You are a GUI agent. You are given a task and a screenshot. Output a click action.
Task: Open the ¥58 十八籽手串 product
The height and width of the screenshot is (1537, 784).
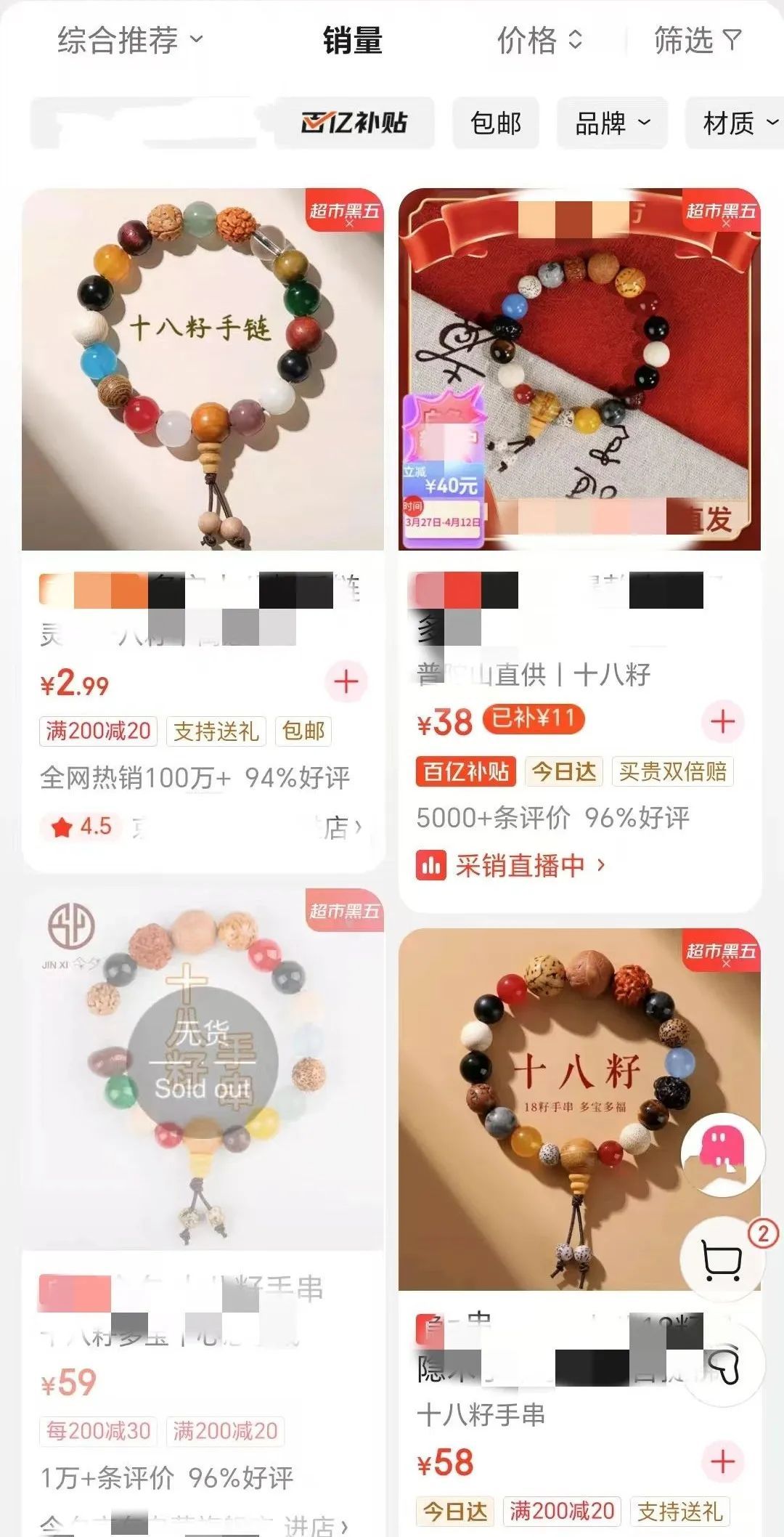click(x=579, y=1110)
